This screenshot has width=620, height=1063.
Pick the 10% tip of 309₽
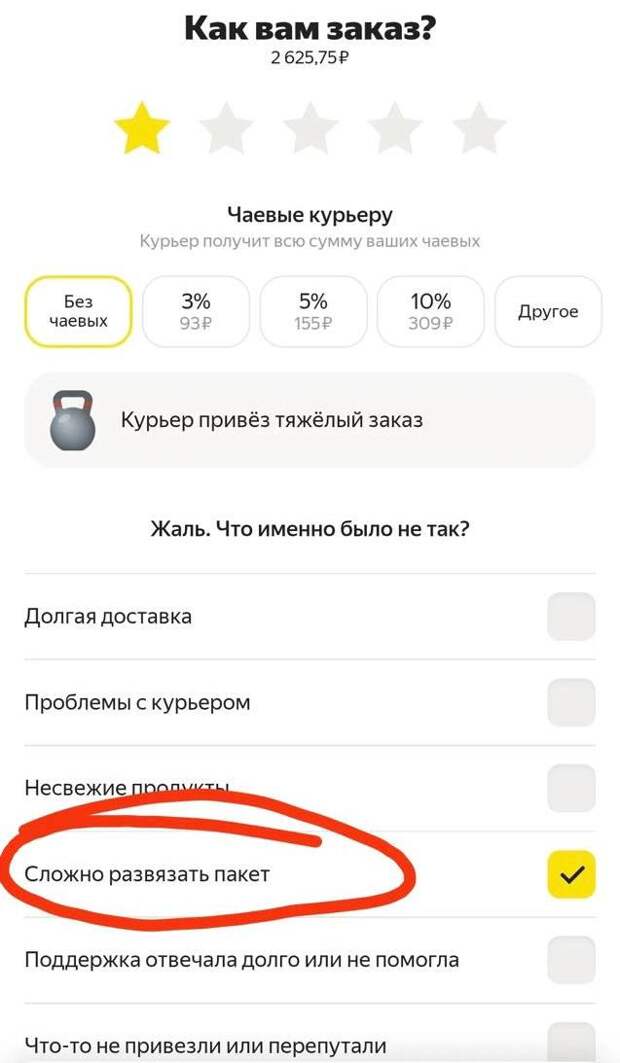coord(430,311)
